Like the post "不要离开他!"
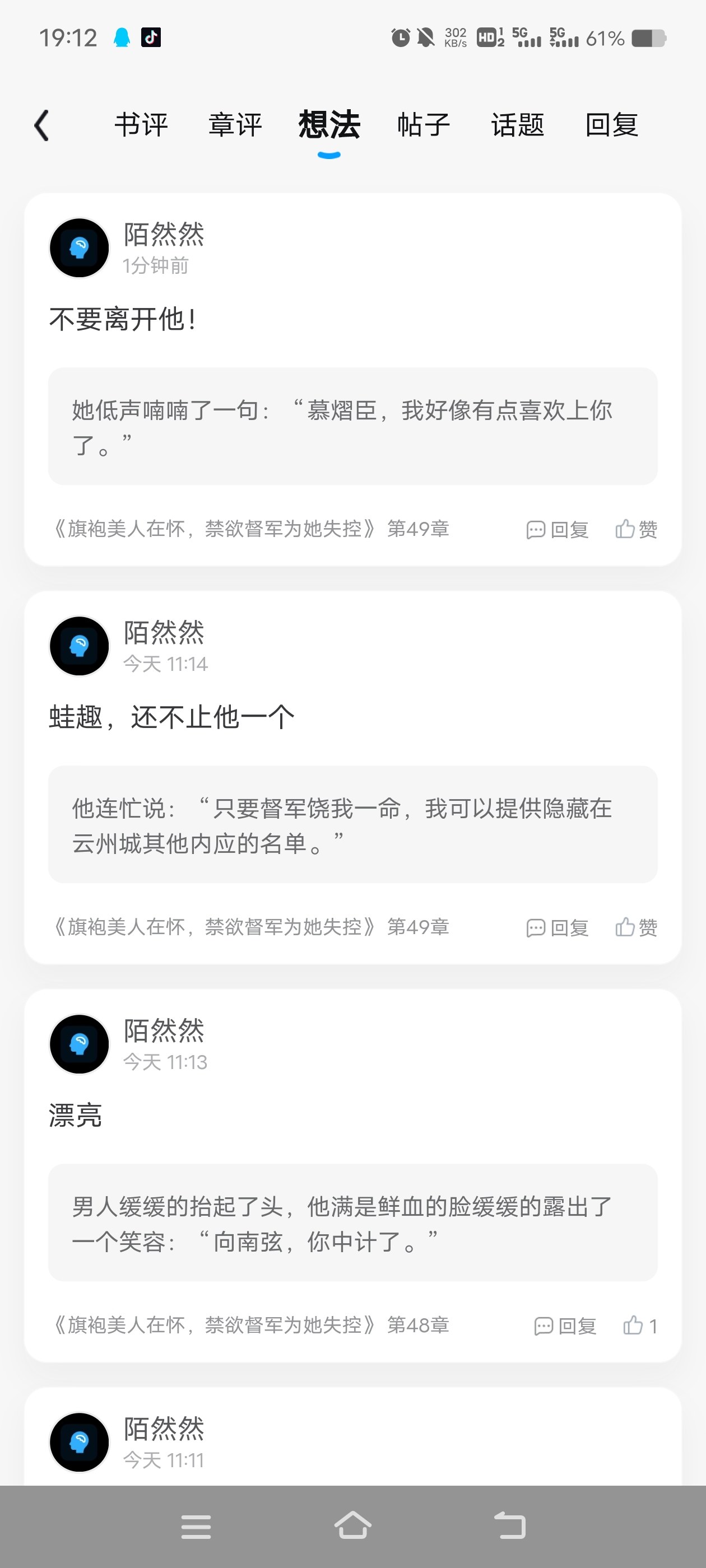Viewport: 706px width, 1568px height. tap(636, 529)
